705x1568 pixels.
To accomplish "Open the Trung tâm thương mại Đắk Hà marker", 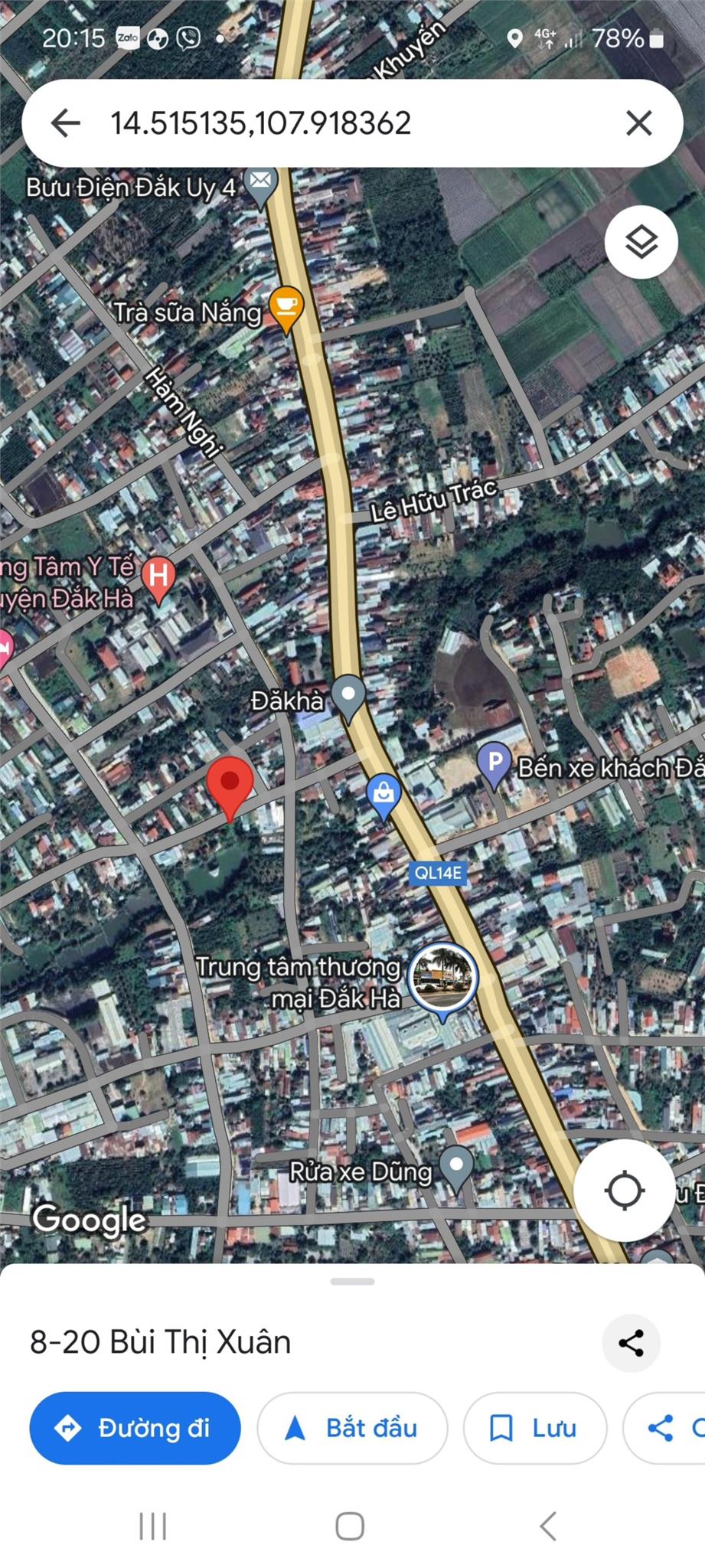I will (x=442, y=978).
